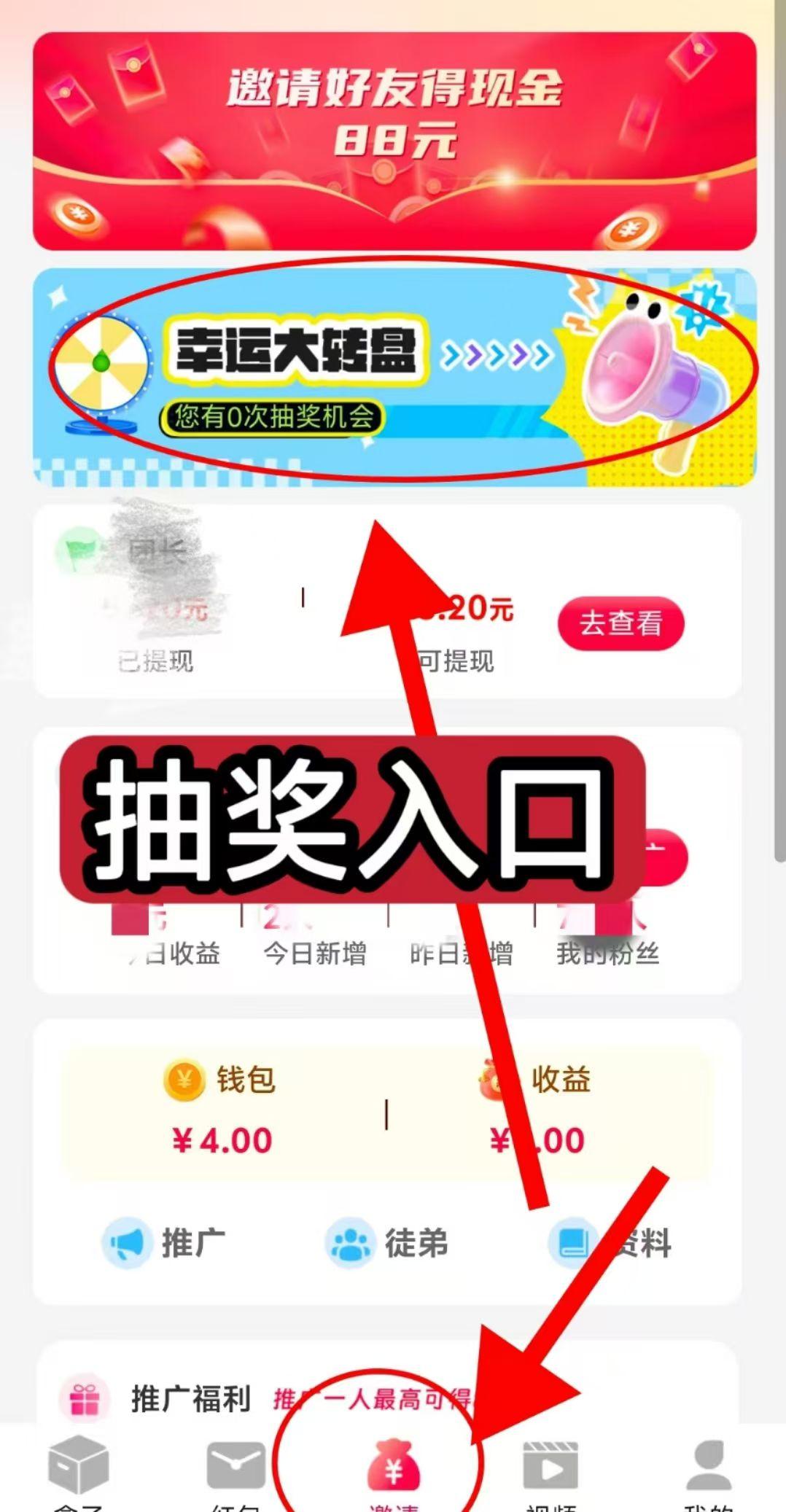Tap the 去查看 button

coord(621,623)
